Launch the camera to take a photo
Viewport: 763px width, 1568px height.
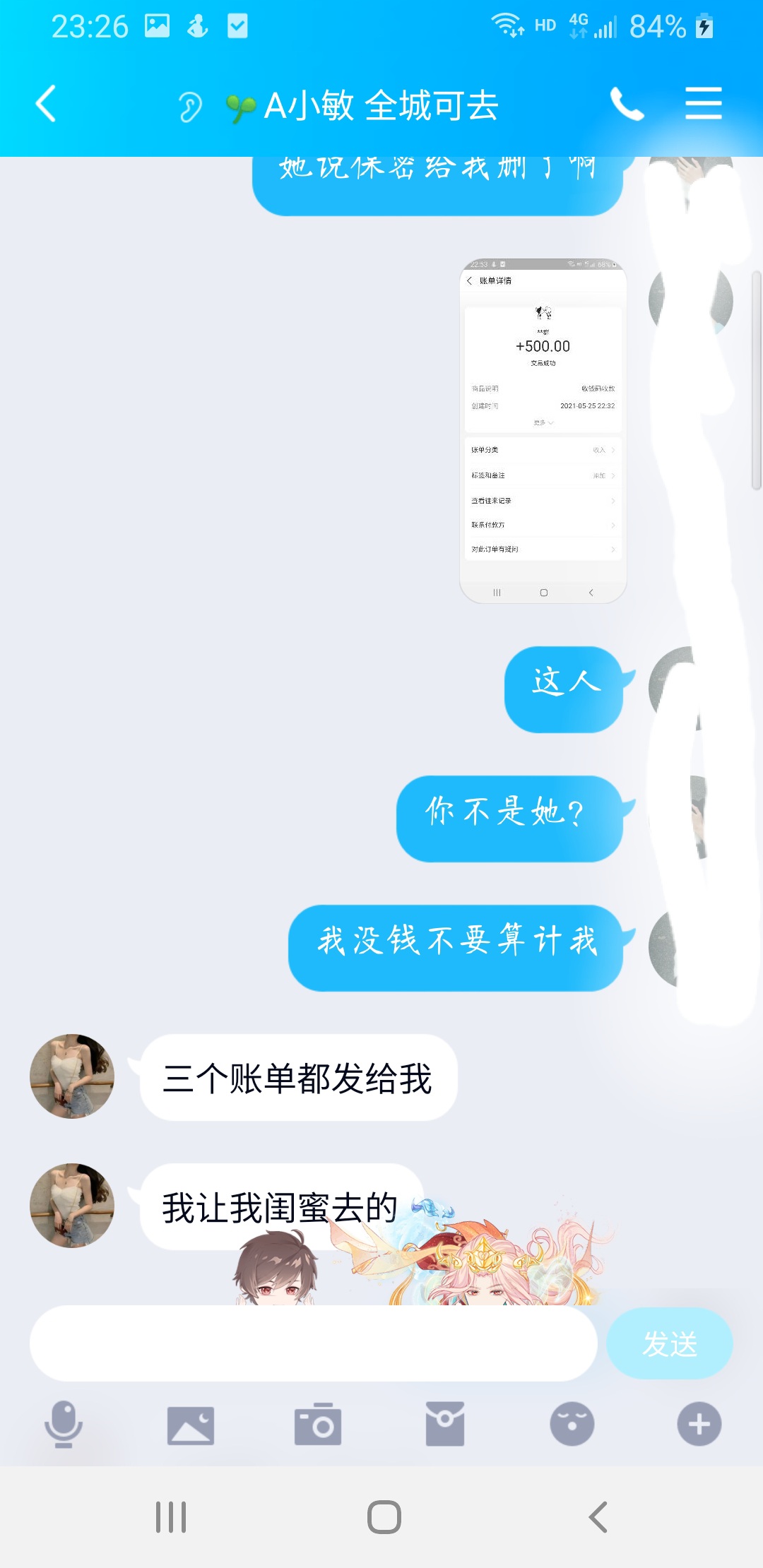[x=318, y=1424]
